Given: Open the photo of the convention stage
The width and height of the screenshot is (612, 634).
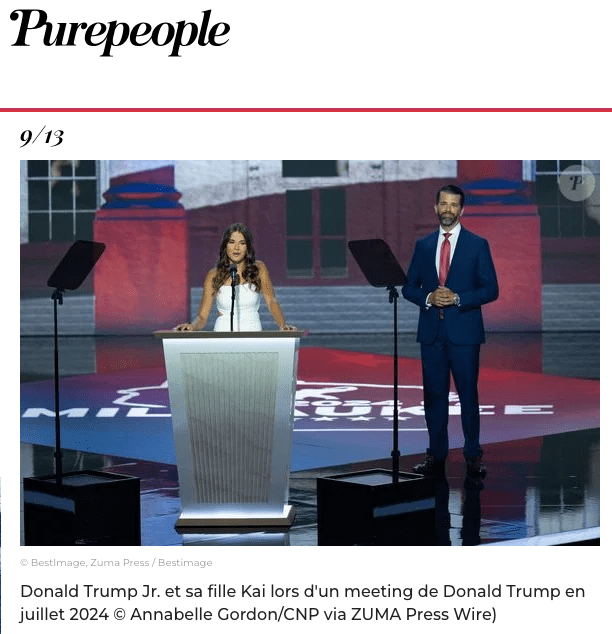Looking at the screenshot, I should point(310,352).
